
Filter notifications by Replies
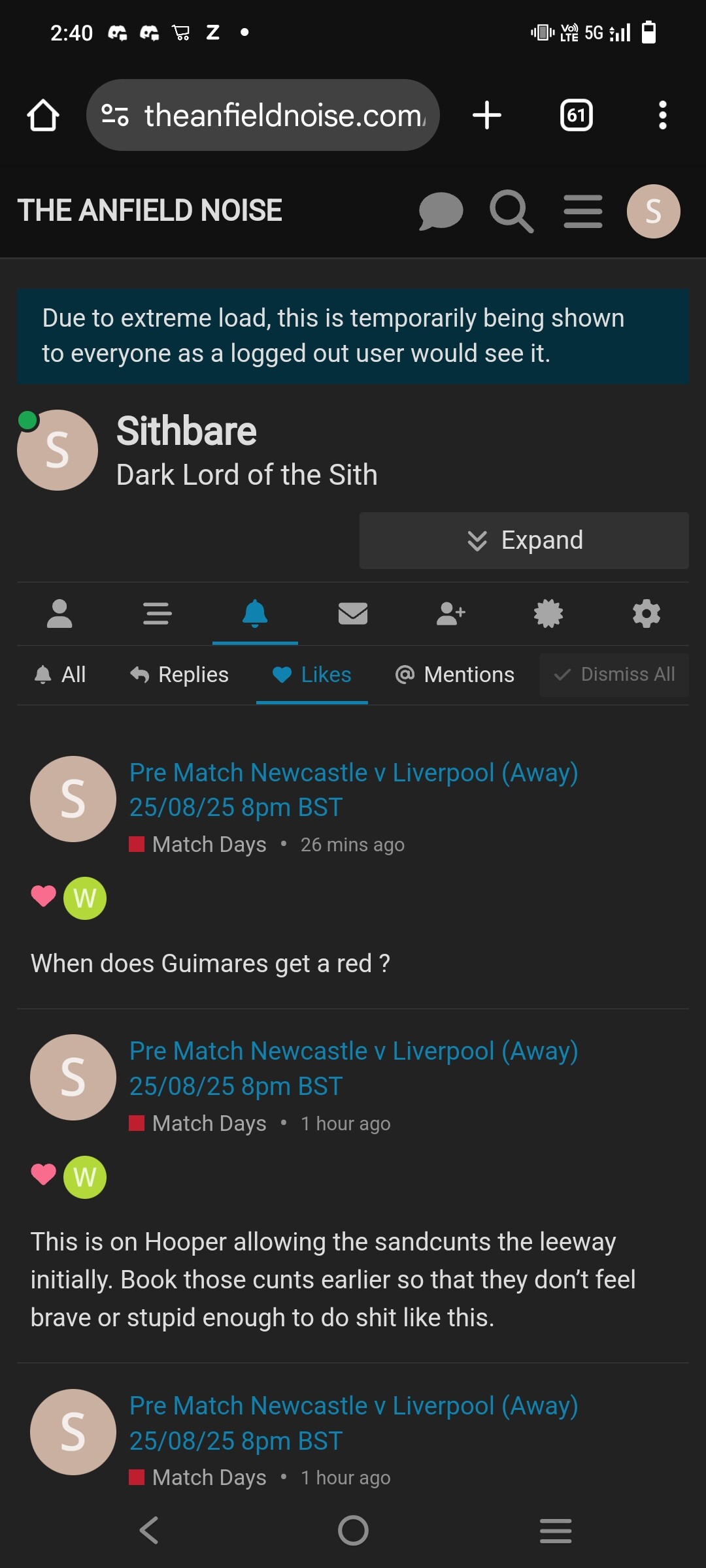[179, 674]
